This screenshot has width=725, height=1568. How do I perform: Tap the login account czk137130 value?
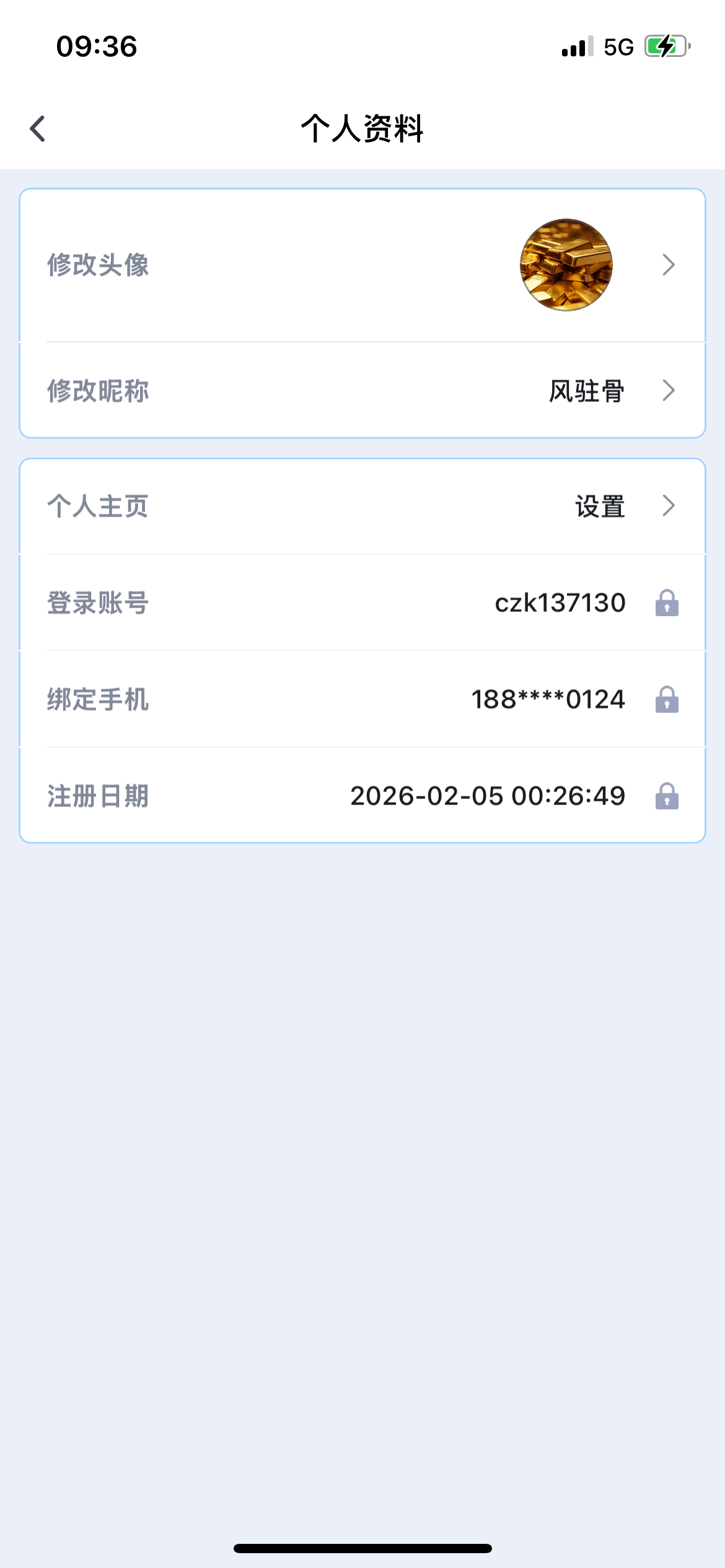(560, 604)
